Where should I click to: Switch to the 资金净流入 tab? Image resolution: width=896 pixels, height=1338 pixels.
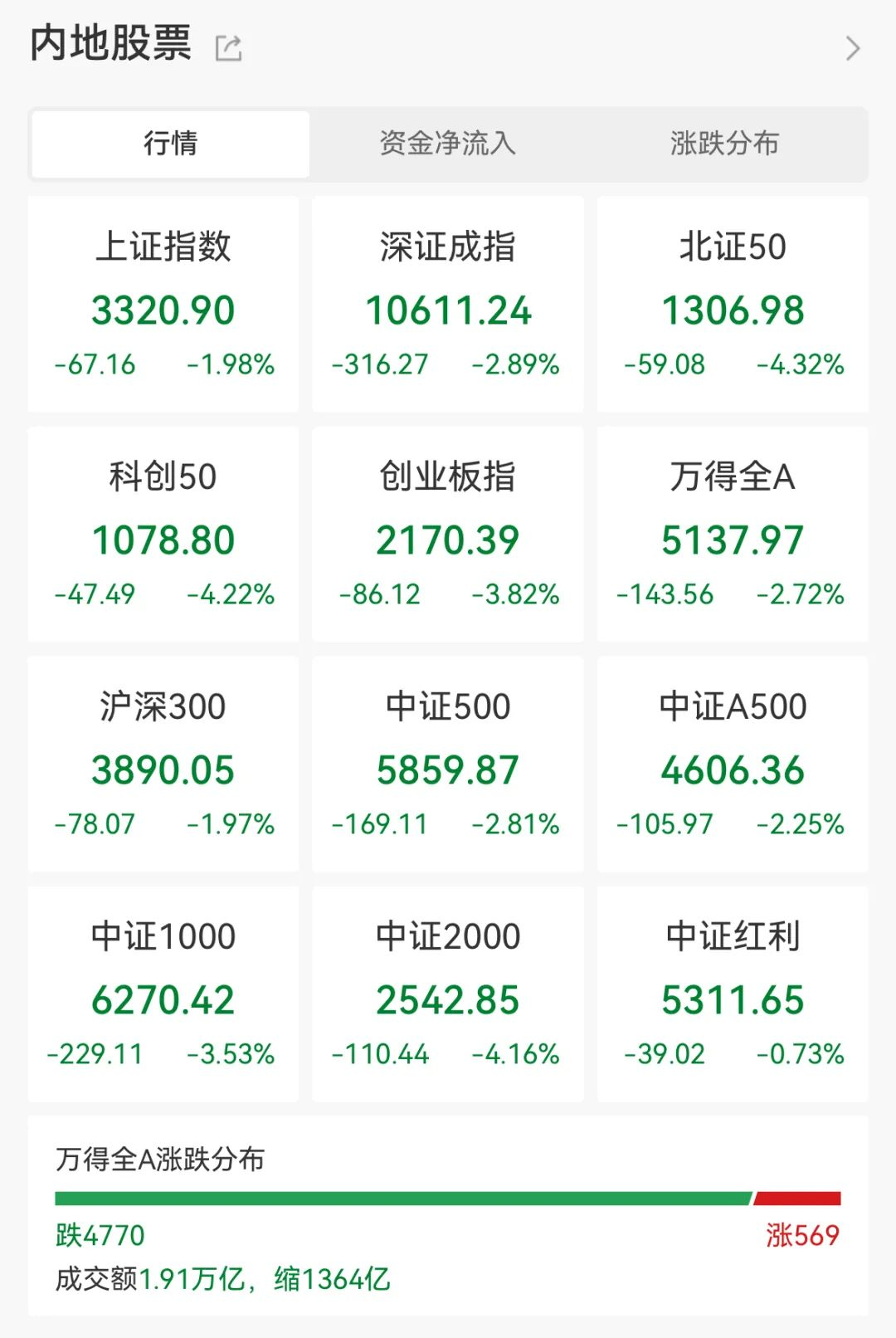click(448, 144)
